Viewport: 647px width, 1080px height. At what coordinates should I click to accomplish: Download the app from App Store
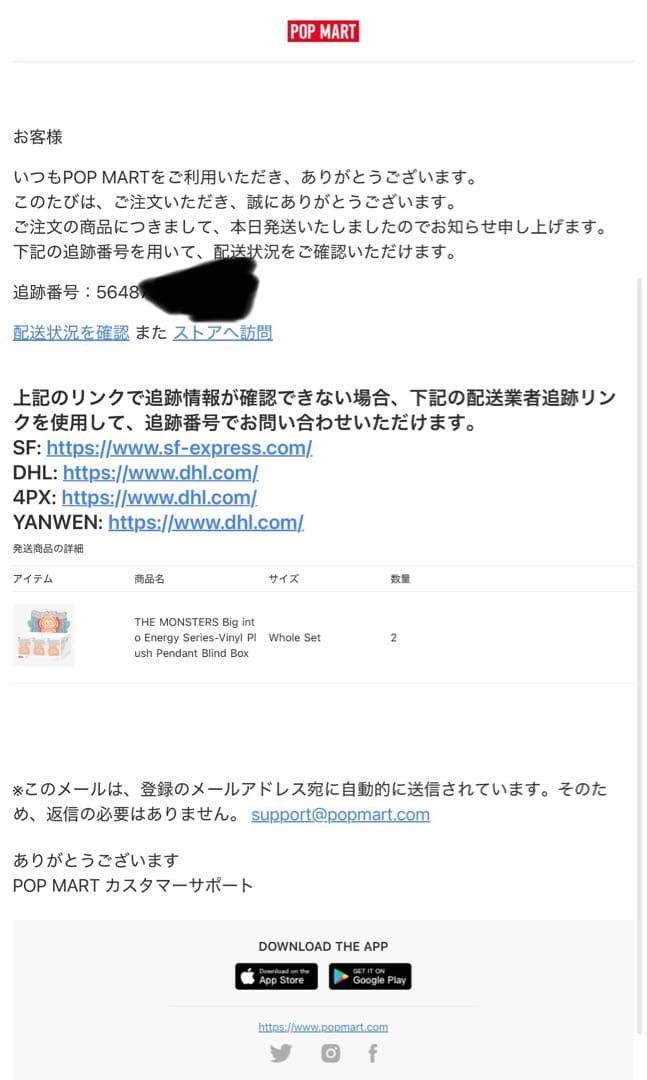pyautogui.click(x=276, y=976)
